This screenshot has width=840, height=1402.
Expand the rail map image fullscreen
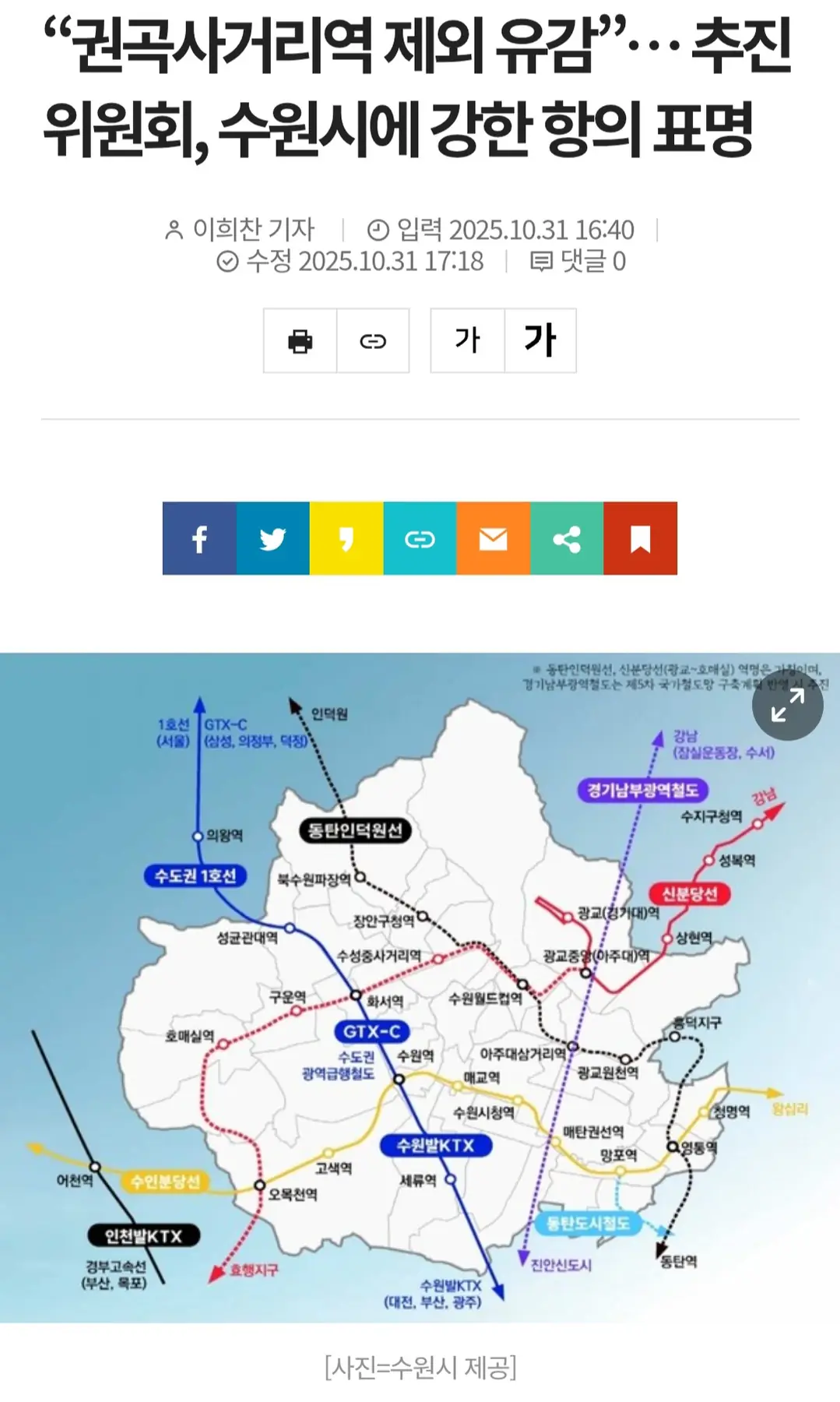point(787,705)
